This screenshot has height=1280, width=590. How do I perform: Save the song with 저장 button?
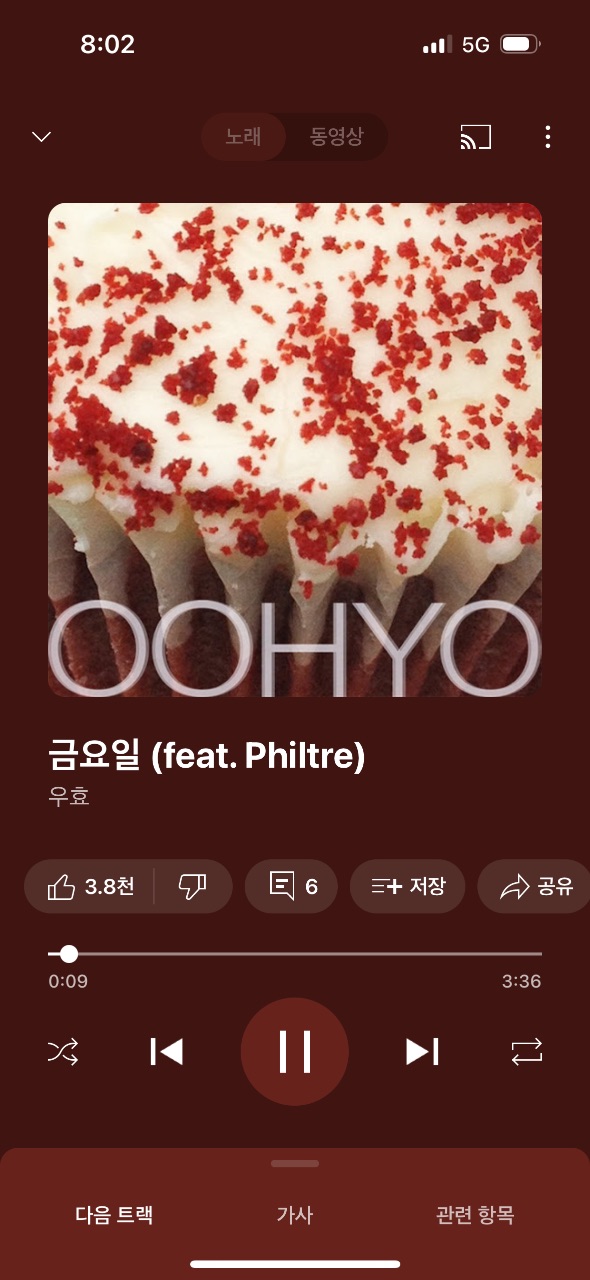point(407,886)
